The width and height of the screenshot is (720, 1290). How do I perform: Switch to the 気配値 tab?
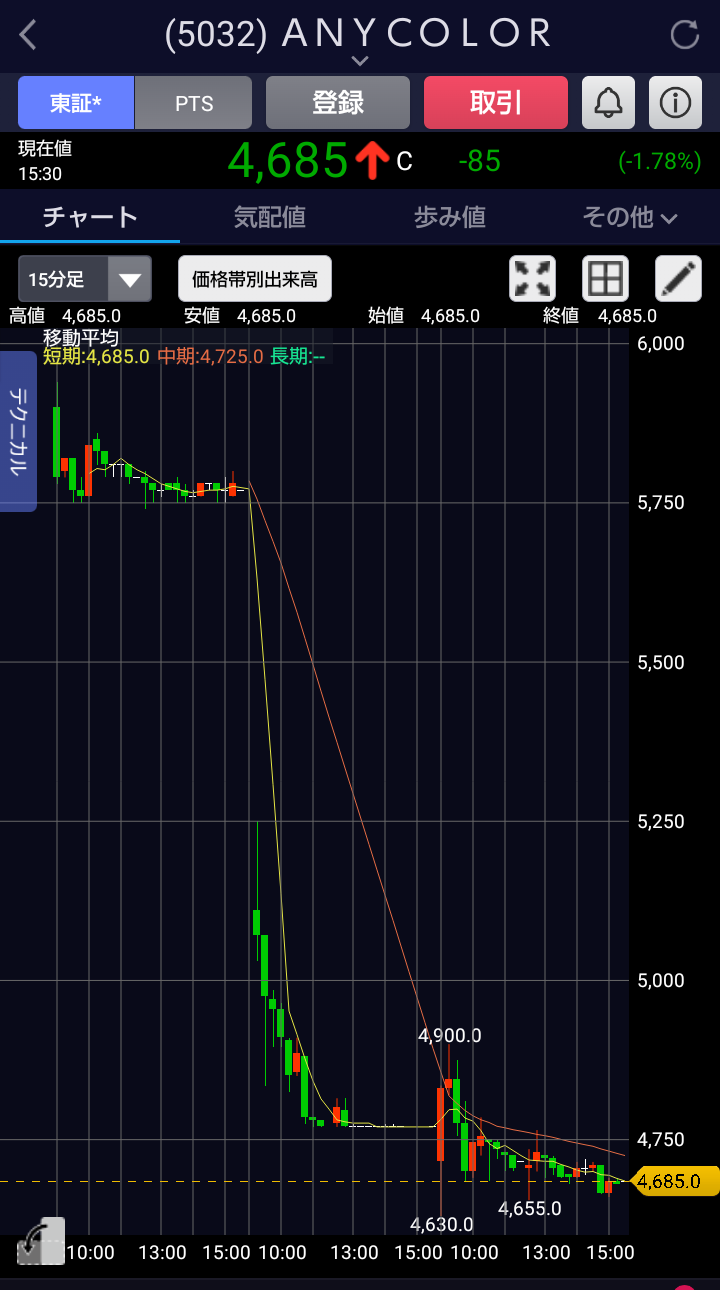(270, 217)
